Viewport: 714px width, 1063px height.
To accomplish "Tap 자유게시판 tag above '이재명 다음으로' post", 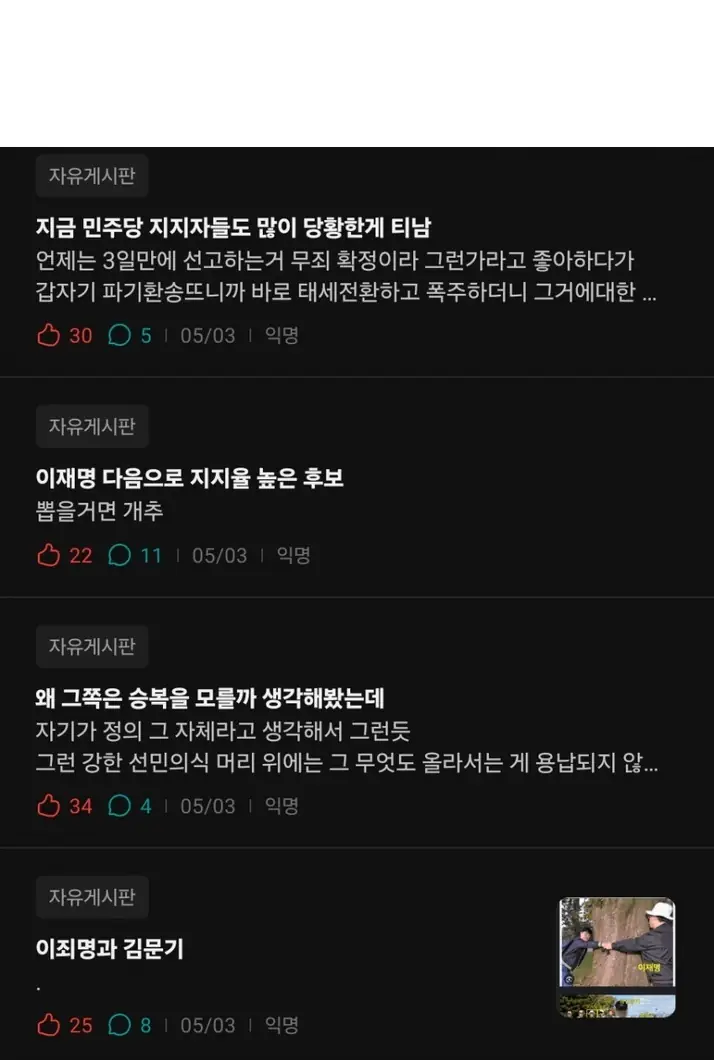I will (x=92, y=426).
